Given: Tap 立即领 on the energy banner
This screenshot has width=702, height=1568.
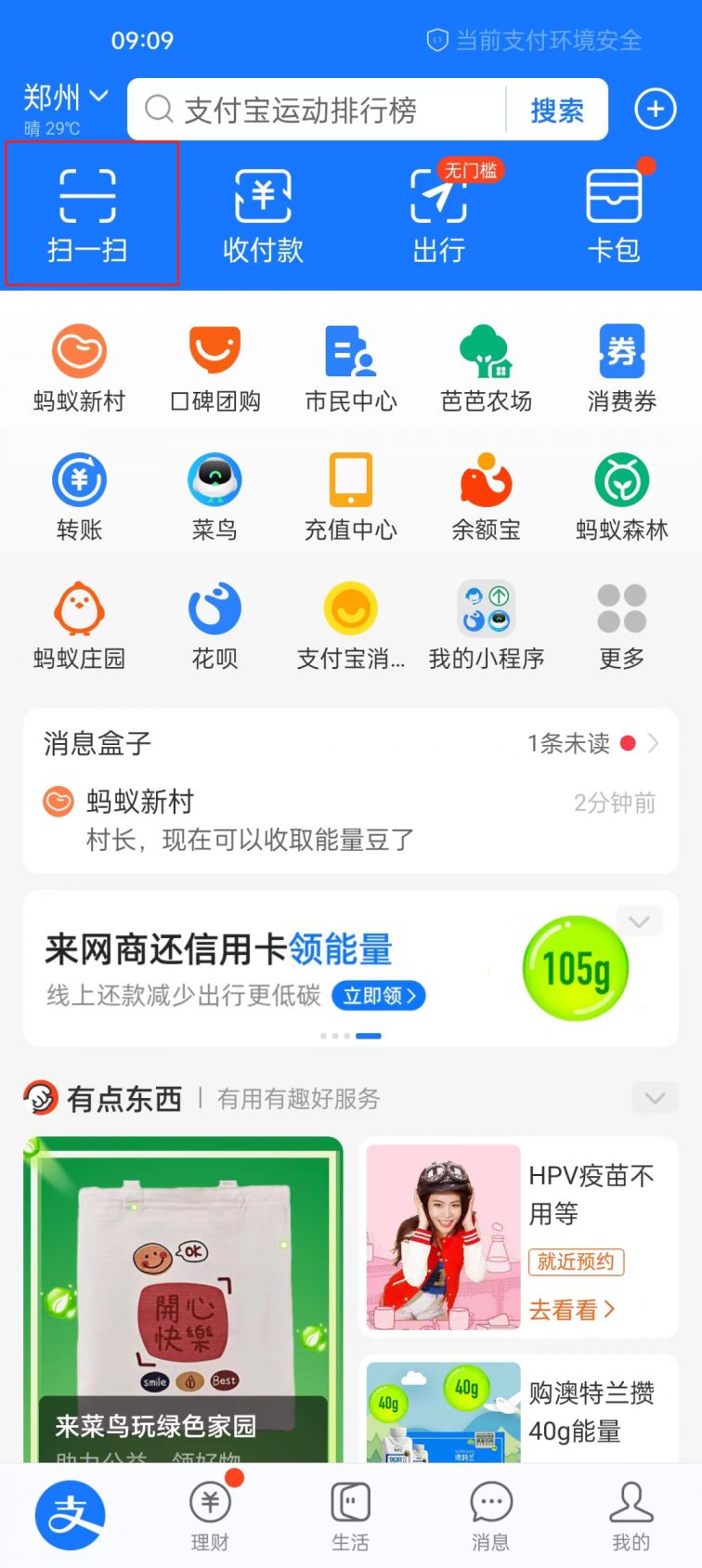Looking at the screenshot, I should [378, 996].
